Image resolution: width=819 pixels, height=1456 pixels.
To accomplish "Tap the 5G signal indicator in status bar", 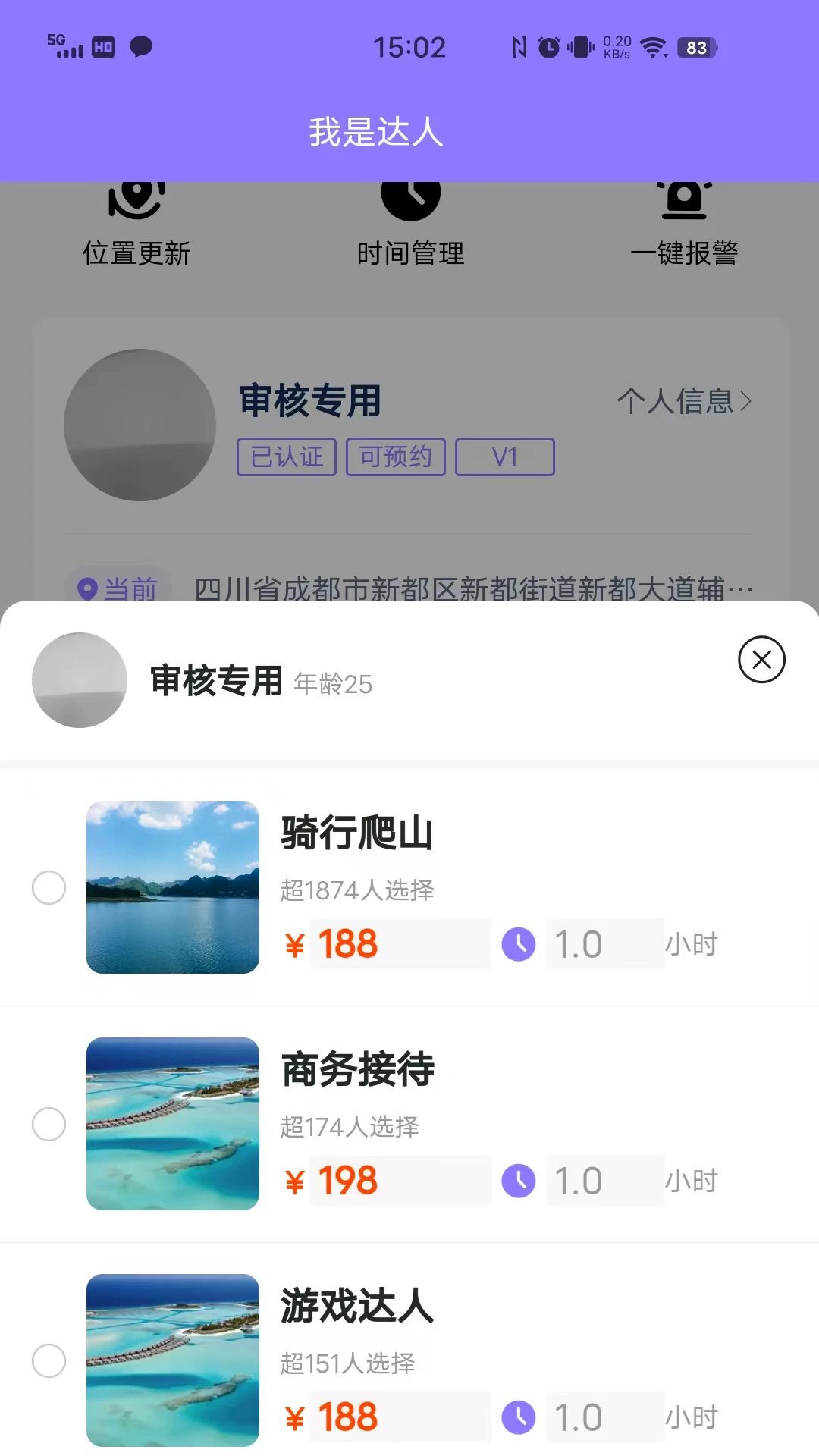I will (64, 45).
